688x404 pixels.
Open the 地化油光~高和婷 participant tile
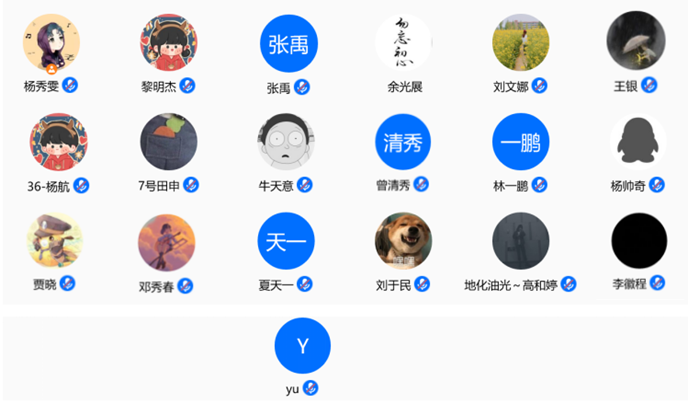coord(521,242)
